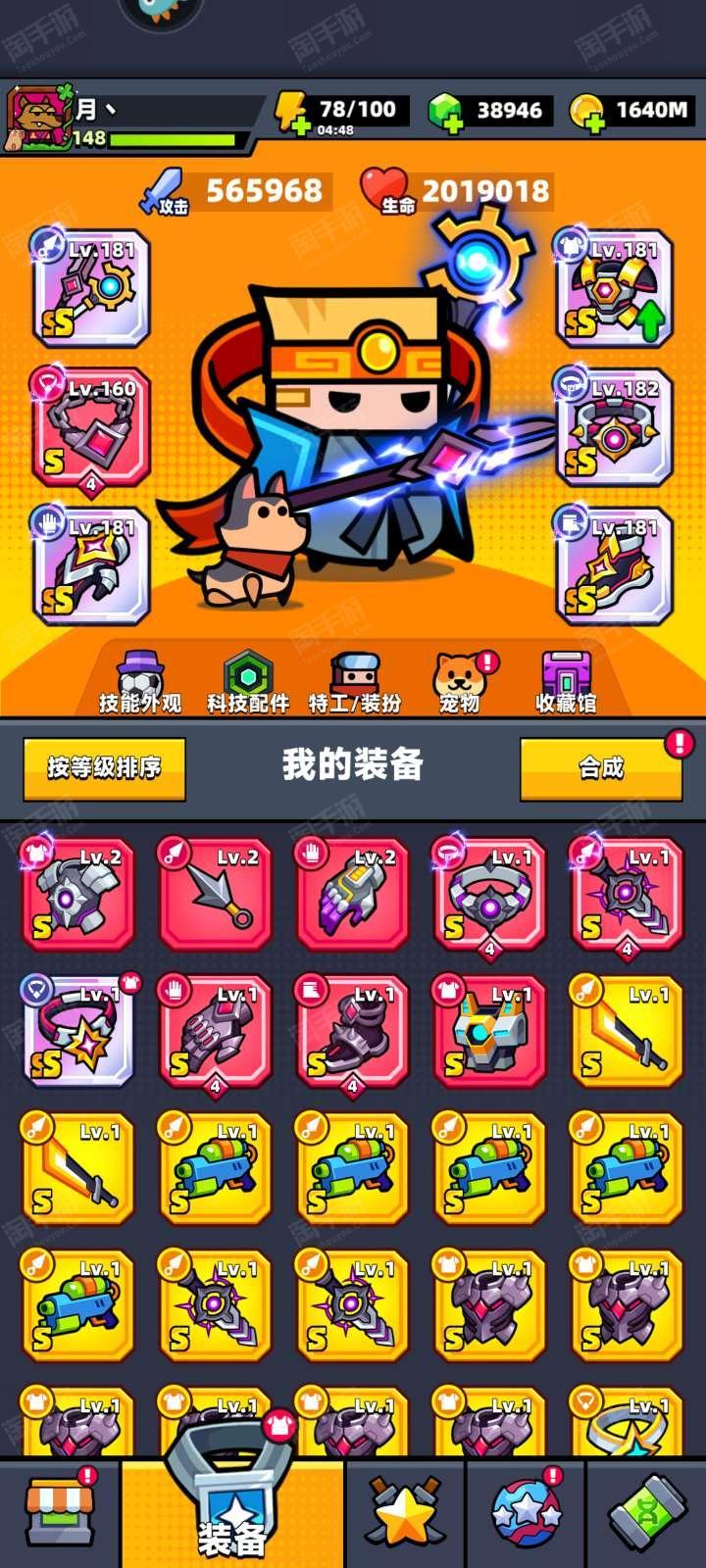
Task: Open the 合成 merge button
Action: (601, 767)
